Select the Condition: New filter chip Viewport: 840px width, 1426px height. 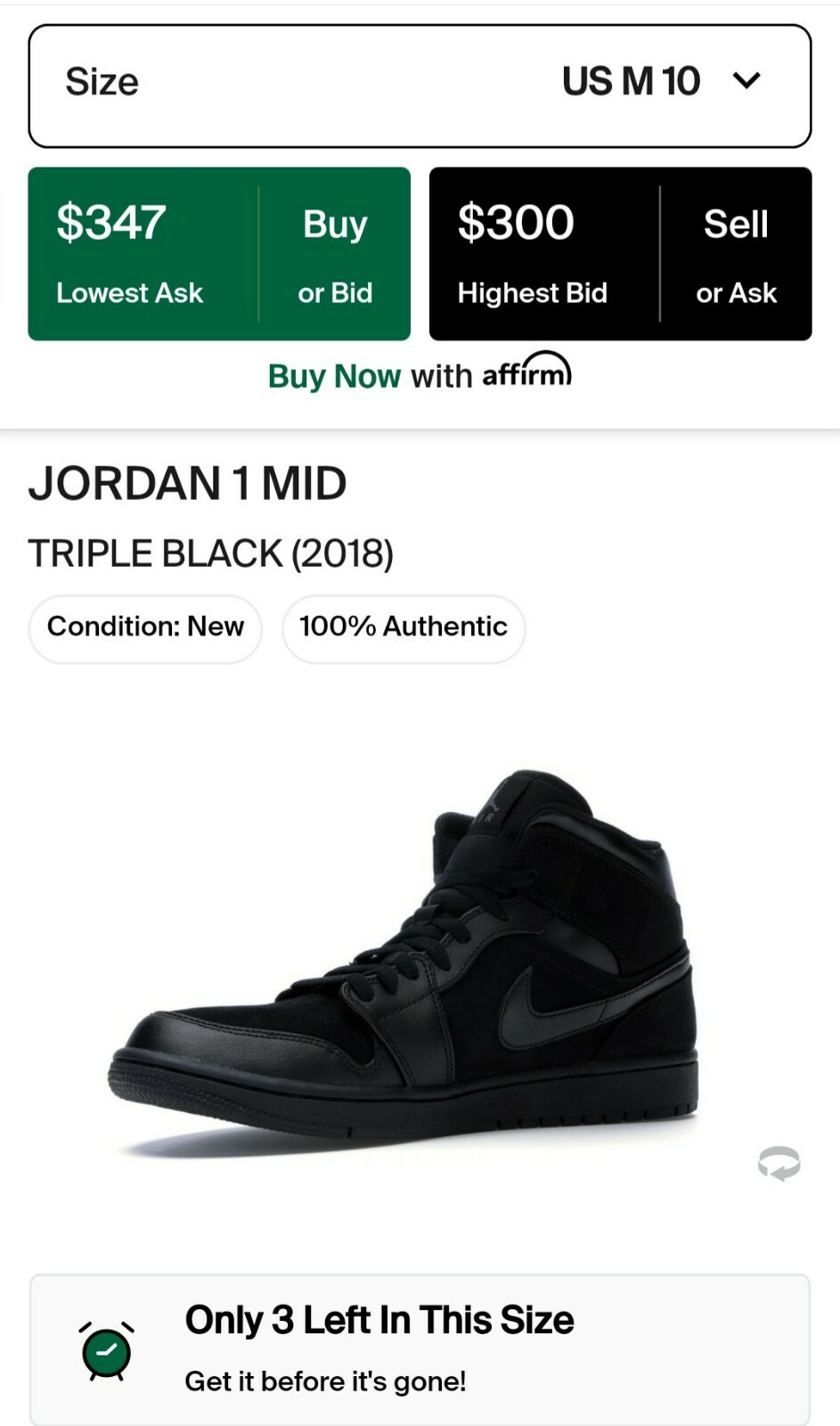144,627
